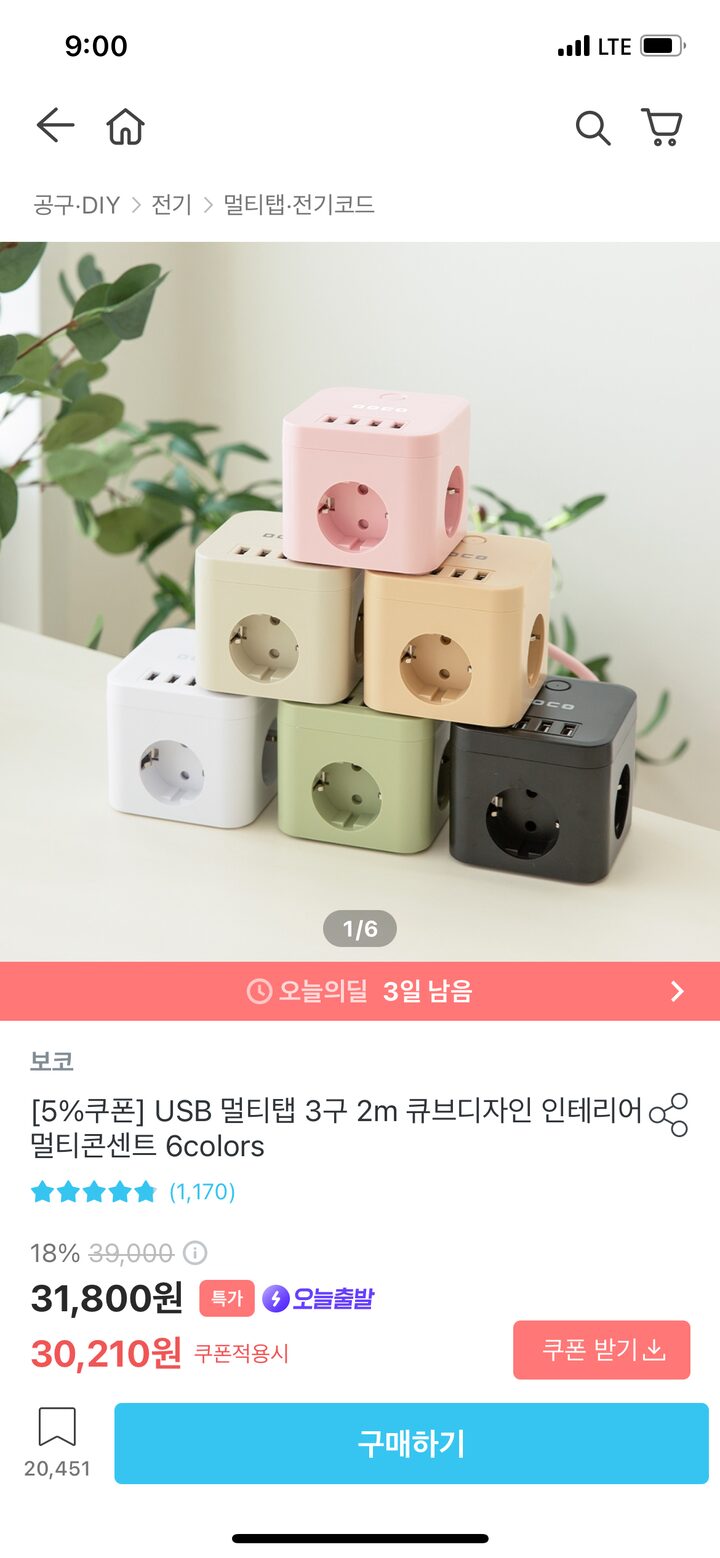Go back to the previous page
The image size is (720, 1558).
[55, 127]
